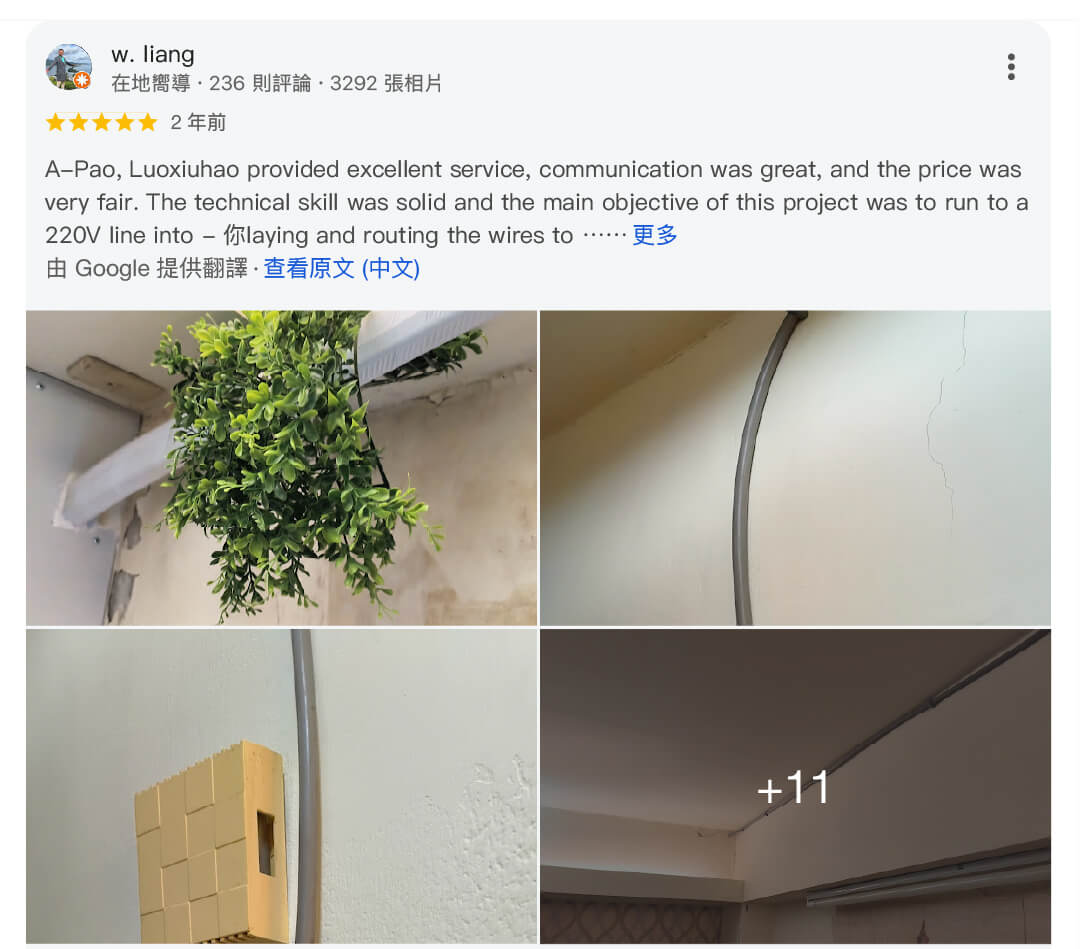Open the beige block wall photo
The height and width of the screenshot is (949, 1080).
pyautogui.click(x=281, y=785)
